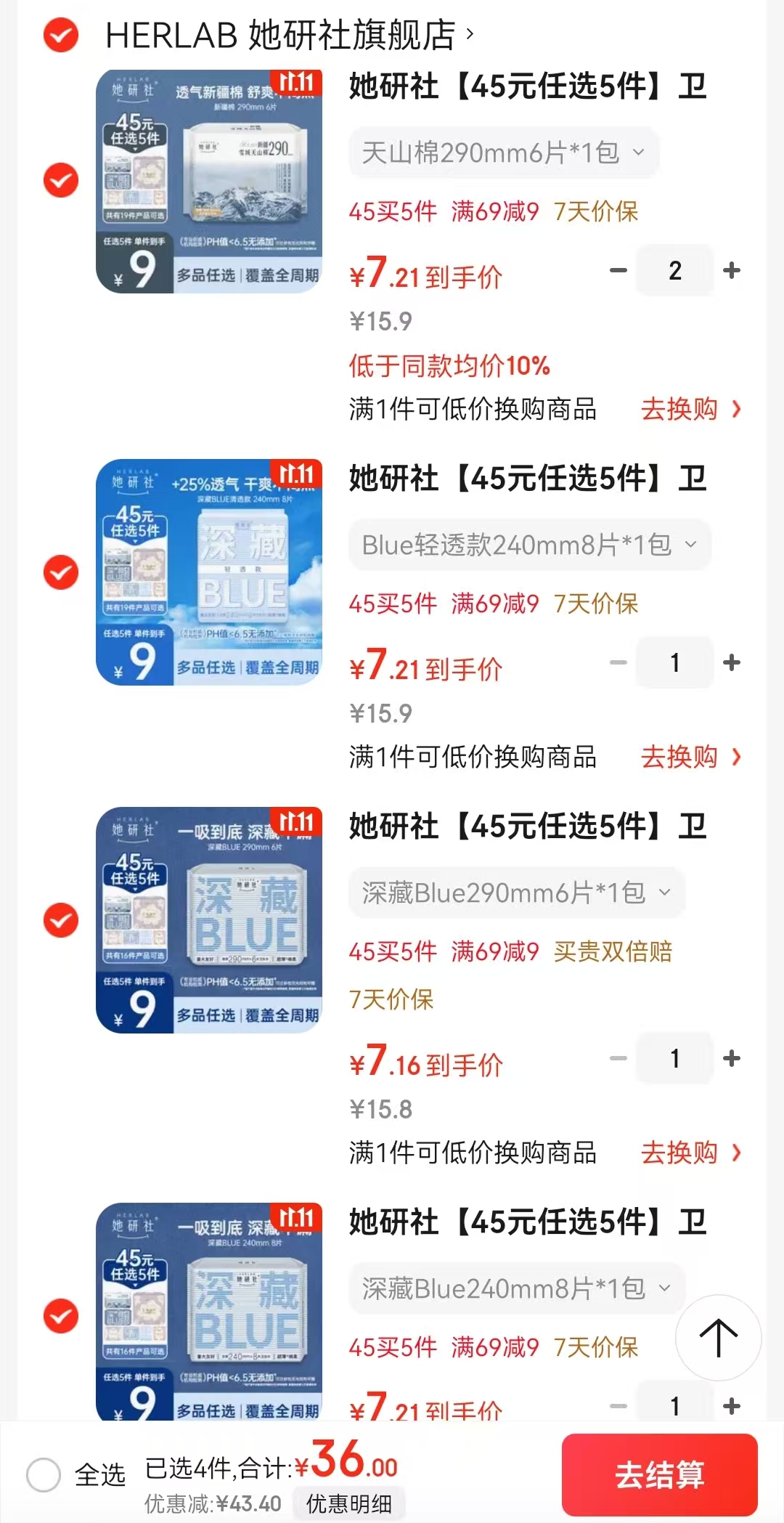Select all items with 全选
The width and height of the screenshot is (784, 1523).
44,1475
